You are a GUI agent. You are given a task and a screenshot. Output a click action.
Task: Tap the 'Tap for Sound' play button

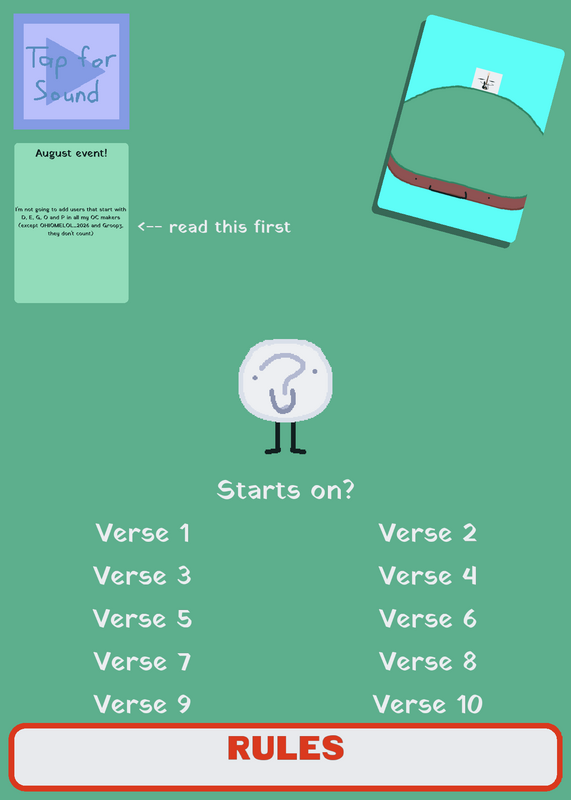[71, 71]
